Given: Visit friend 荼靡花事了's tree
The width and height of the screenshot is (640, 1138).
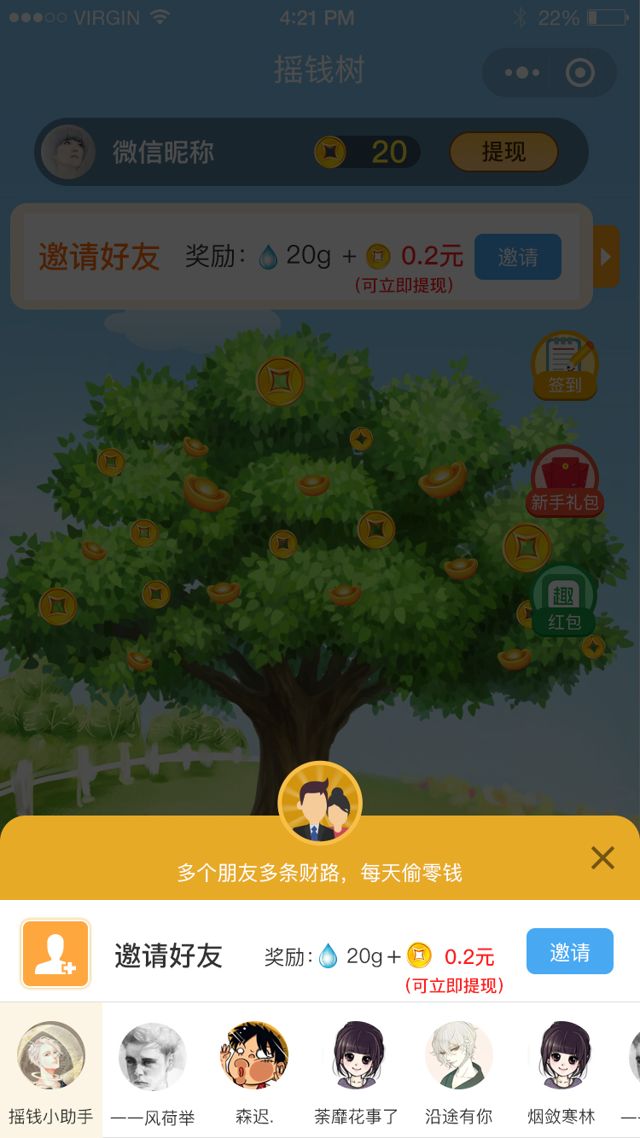Looking at the screenshot, I should 357,1070.
